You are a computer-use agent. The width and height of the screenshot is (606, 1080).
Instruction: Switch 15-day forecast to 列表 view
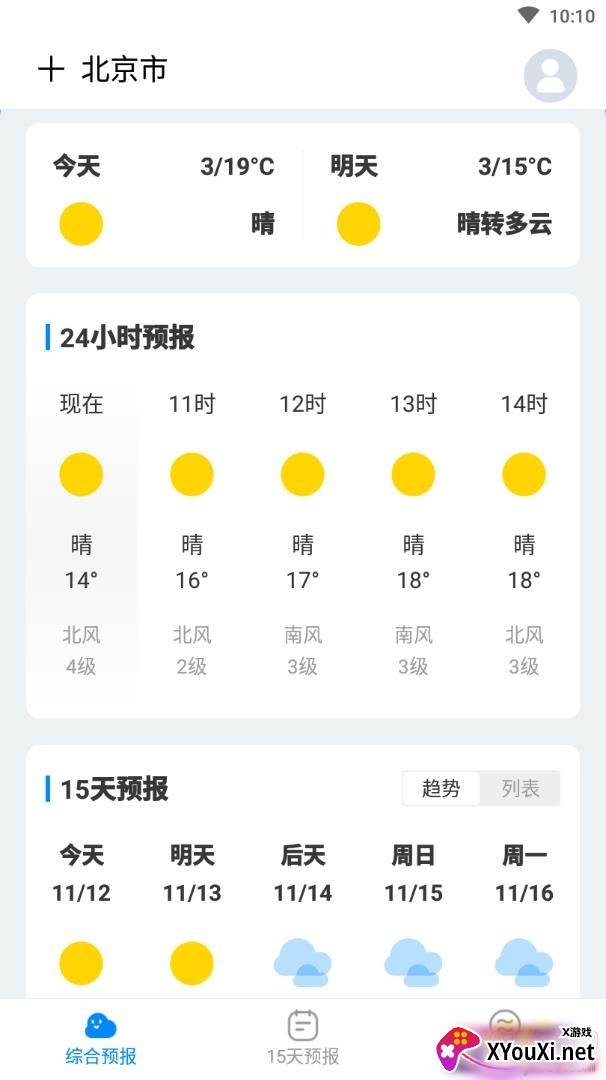tap(520, 788)
